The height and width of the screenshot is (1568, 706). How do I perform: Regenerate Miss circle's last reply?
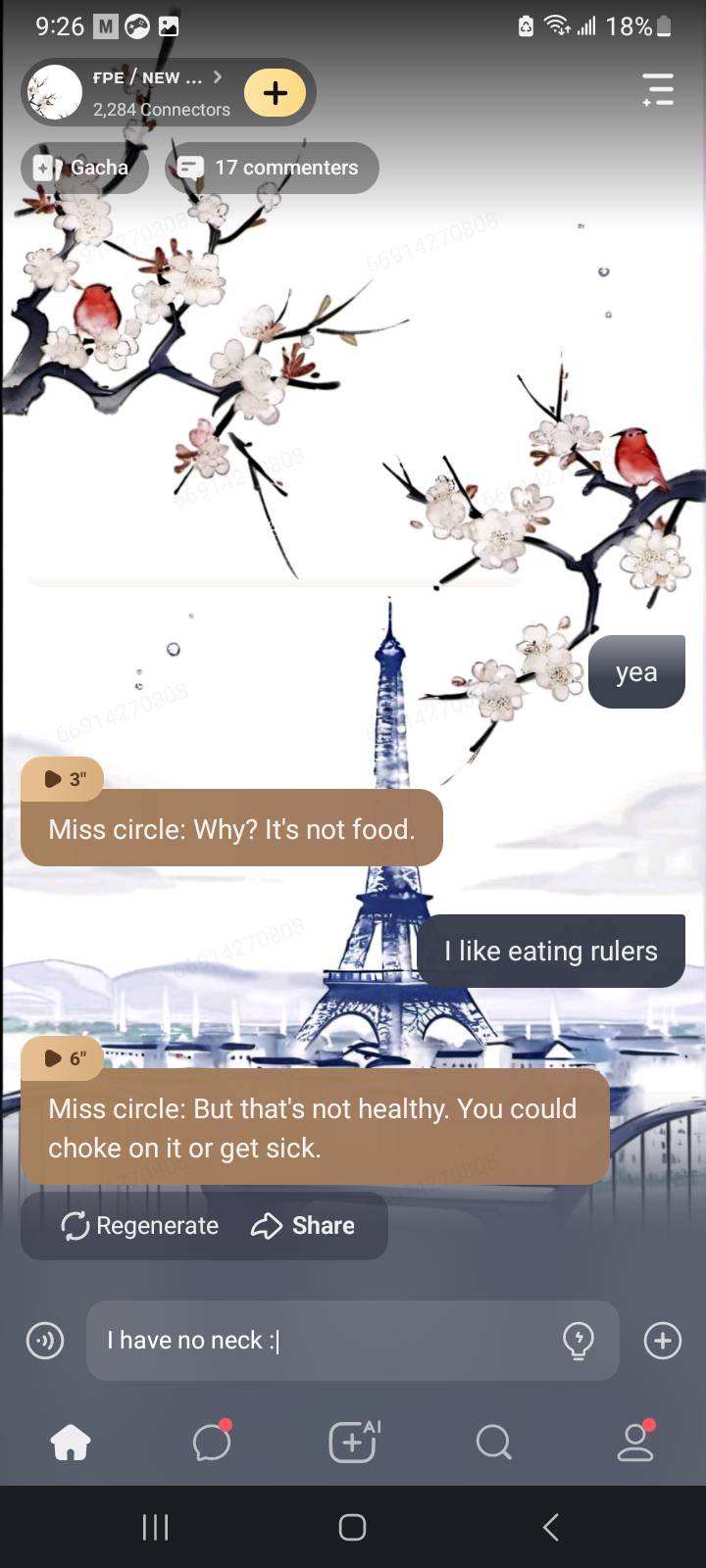[139, 1226]
